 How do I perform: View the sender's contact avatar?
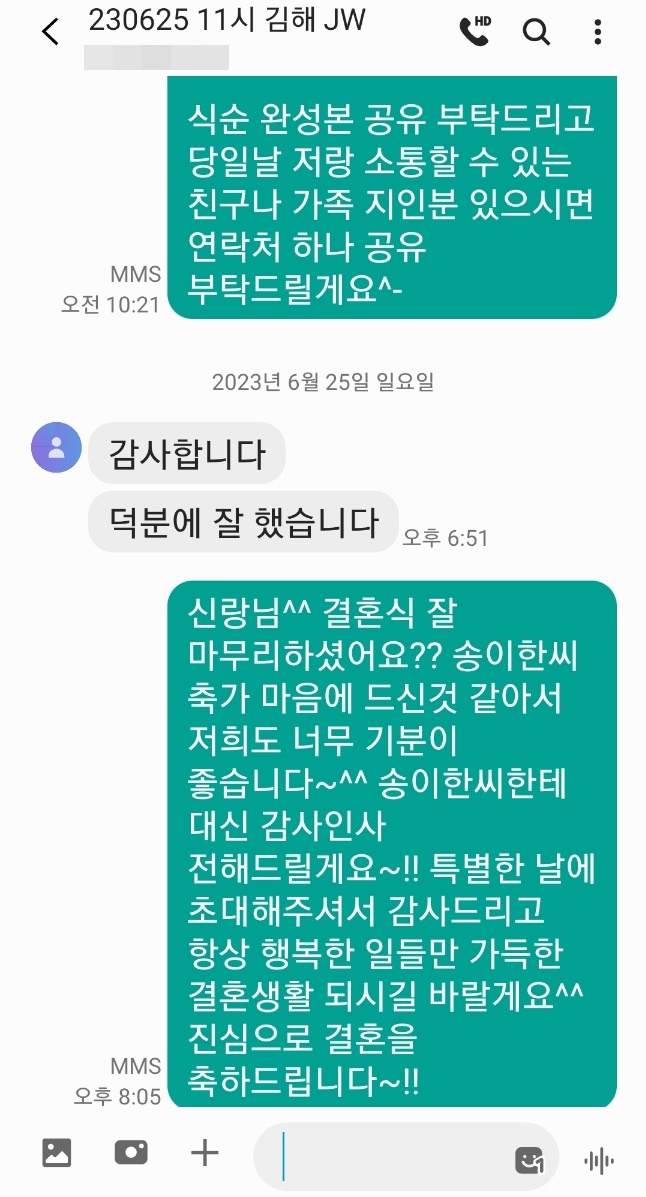coord(56,447)
